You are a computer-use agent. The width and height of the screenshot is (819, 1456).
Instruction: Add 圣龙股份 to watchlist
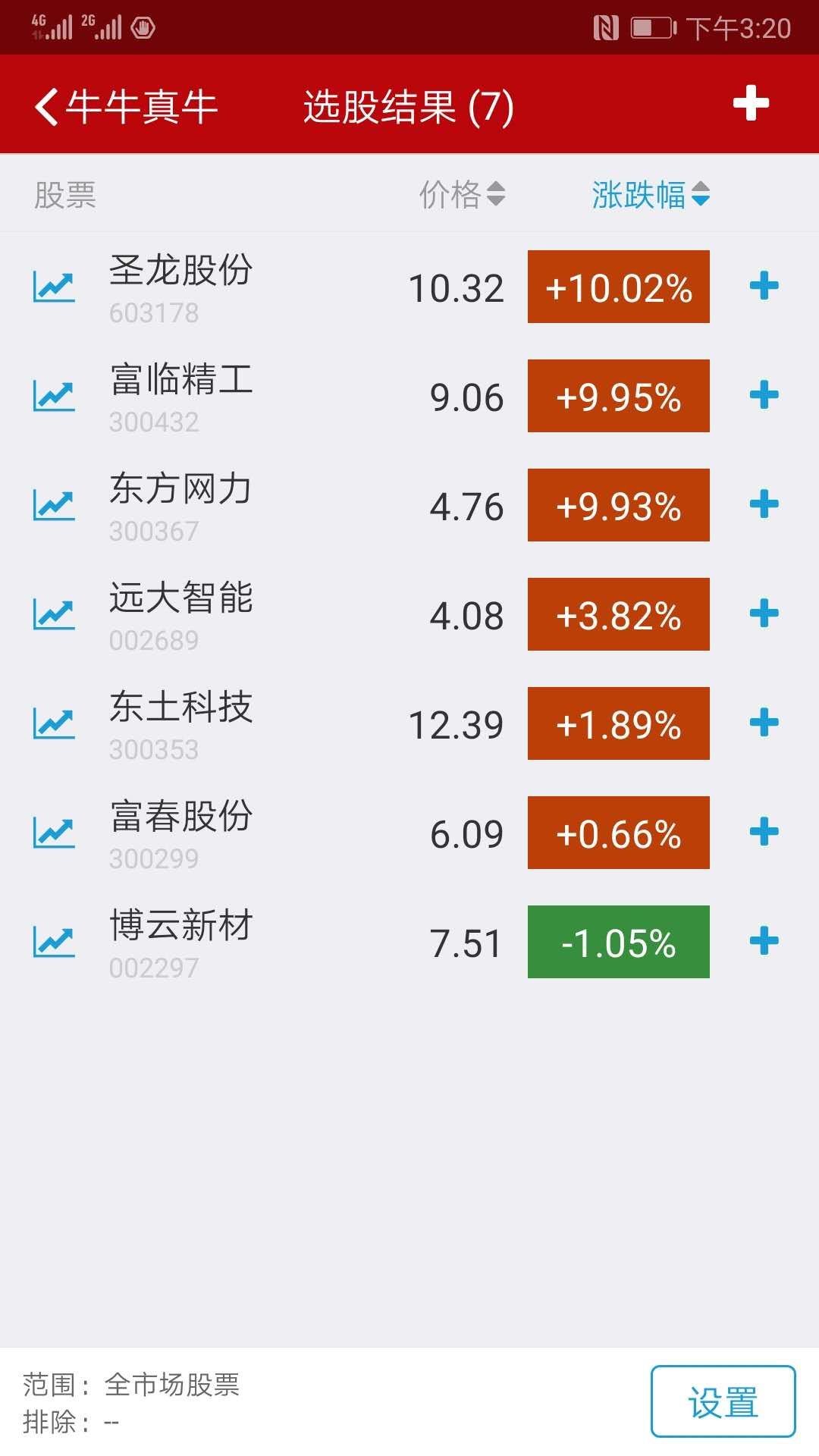coord(764,287)
